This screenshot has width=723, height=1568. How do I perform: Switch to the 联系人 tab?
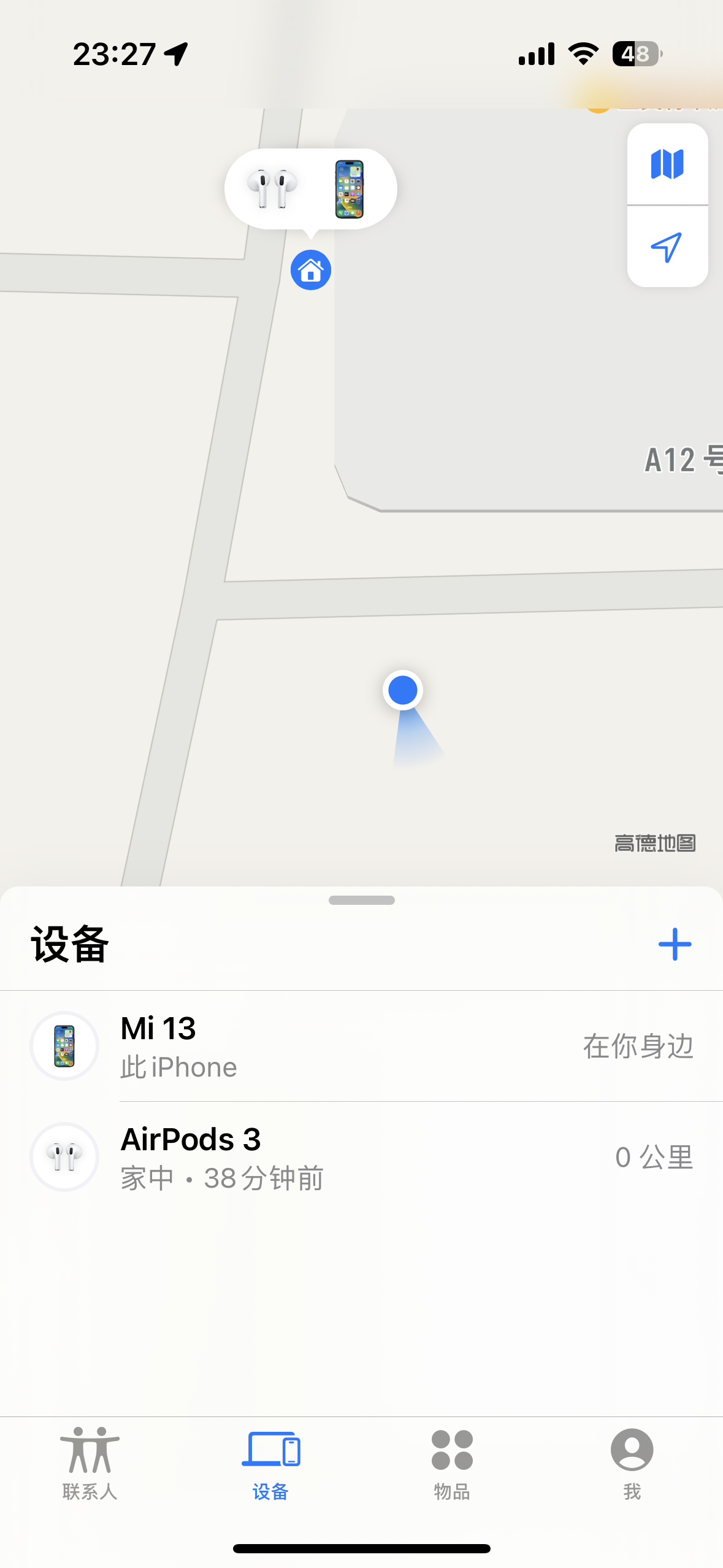point(90,1463)
